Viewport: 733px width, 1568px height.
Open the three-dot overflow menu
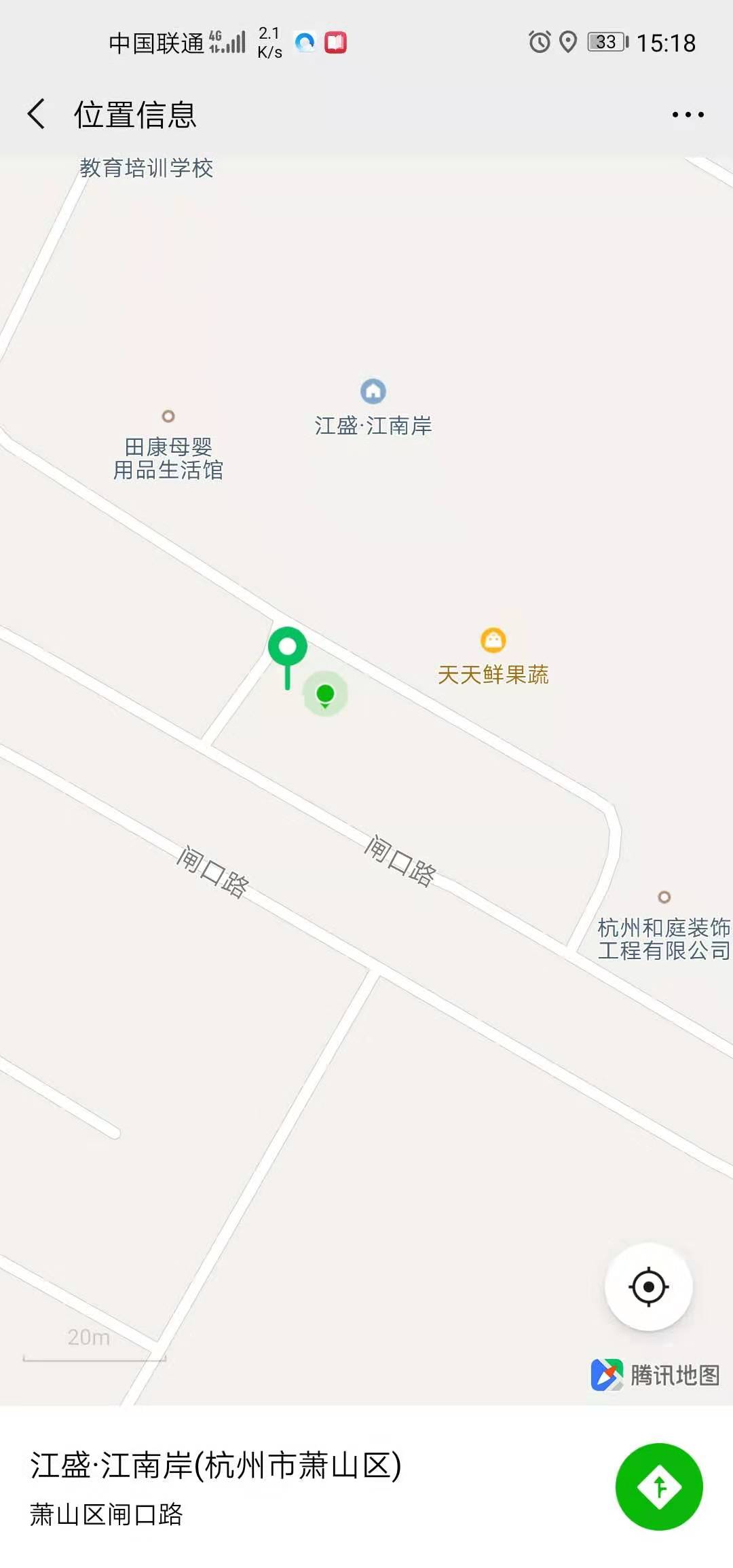(688, 115)
